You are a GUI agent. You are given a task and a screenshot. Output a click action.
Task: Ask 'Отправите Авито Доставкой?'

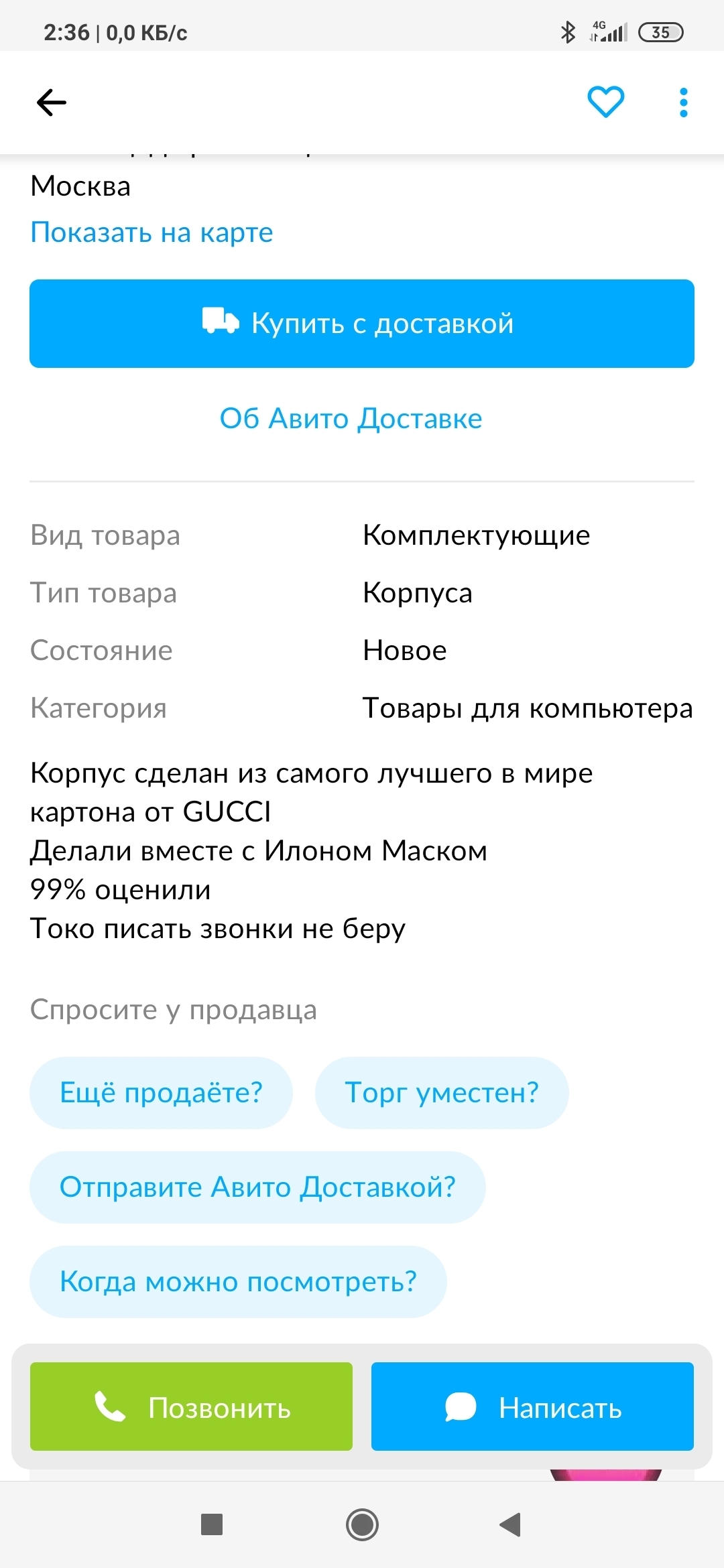(x=257, y=1187)
